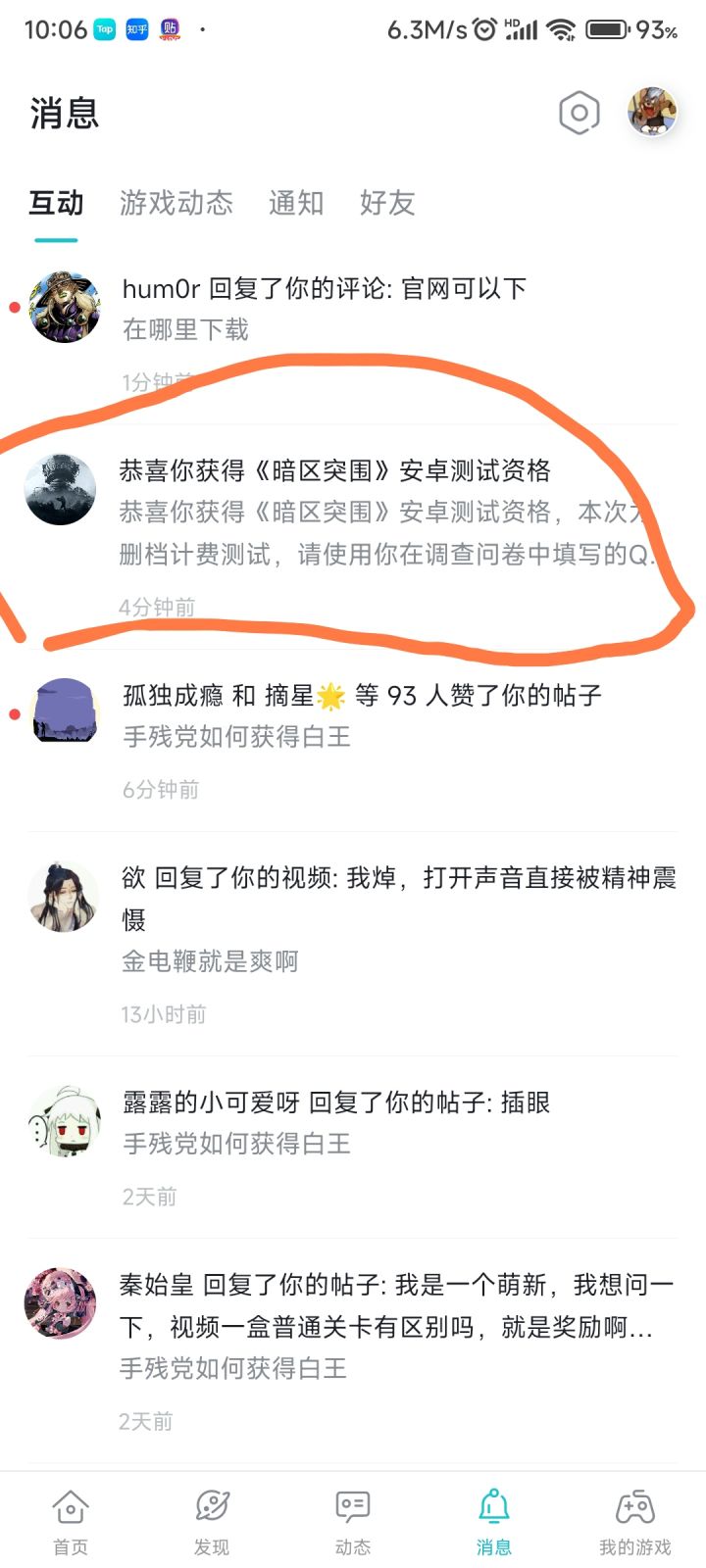Switch to the 游戏动态 tab
The width and height of the screenshot is (706, 1568).
coord(176,204)
